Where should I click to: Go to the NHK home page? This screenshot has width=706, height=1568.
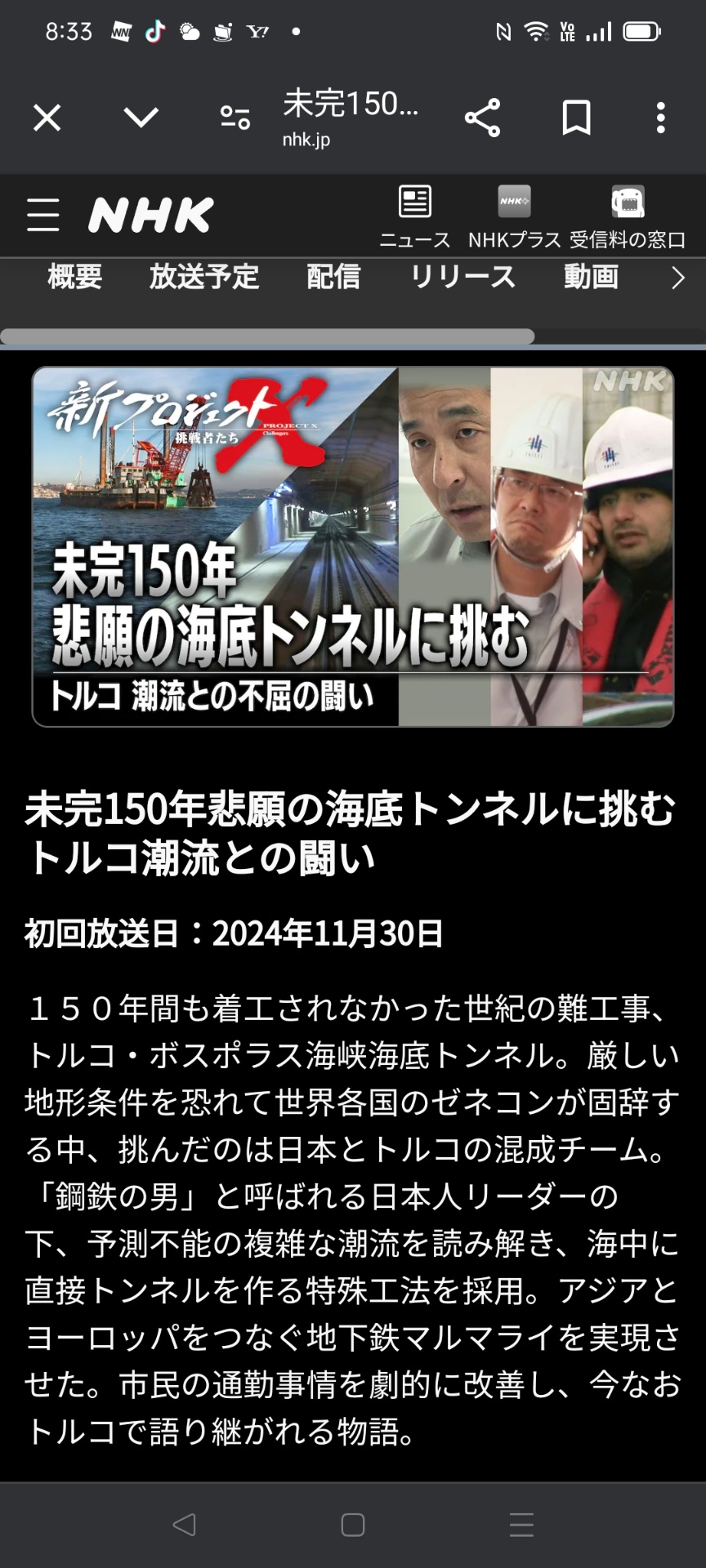pos(151,215)
